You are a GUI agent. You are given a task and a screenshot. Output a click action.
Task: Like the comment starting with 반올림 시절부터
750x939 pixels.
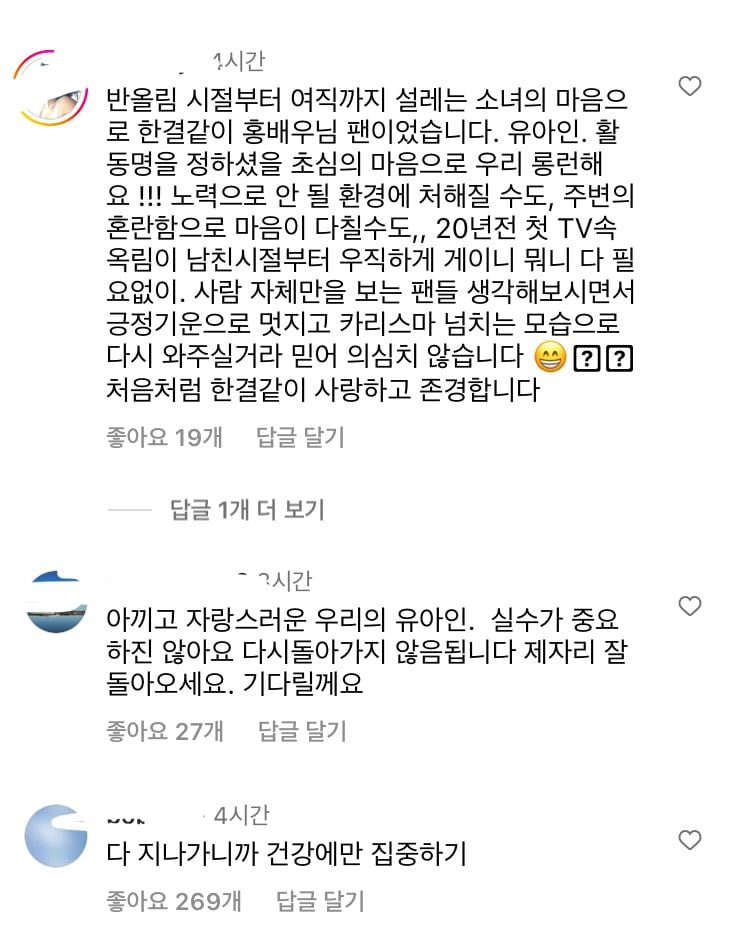[x=690, y=87]
